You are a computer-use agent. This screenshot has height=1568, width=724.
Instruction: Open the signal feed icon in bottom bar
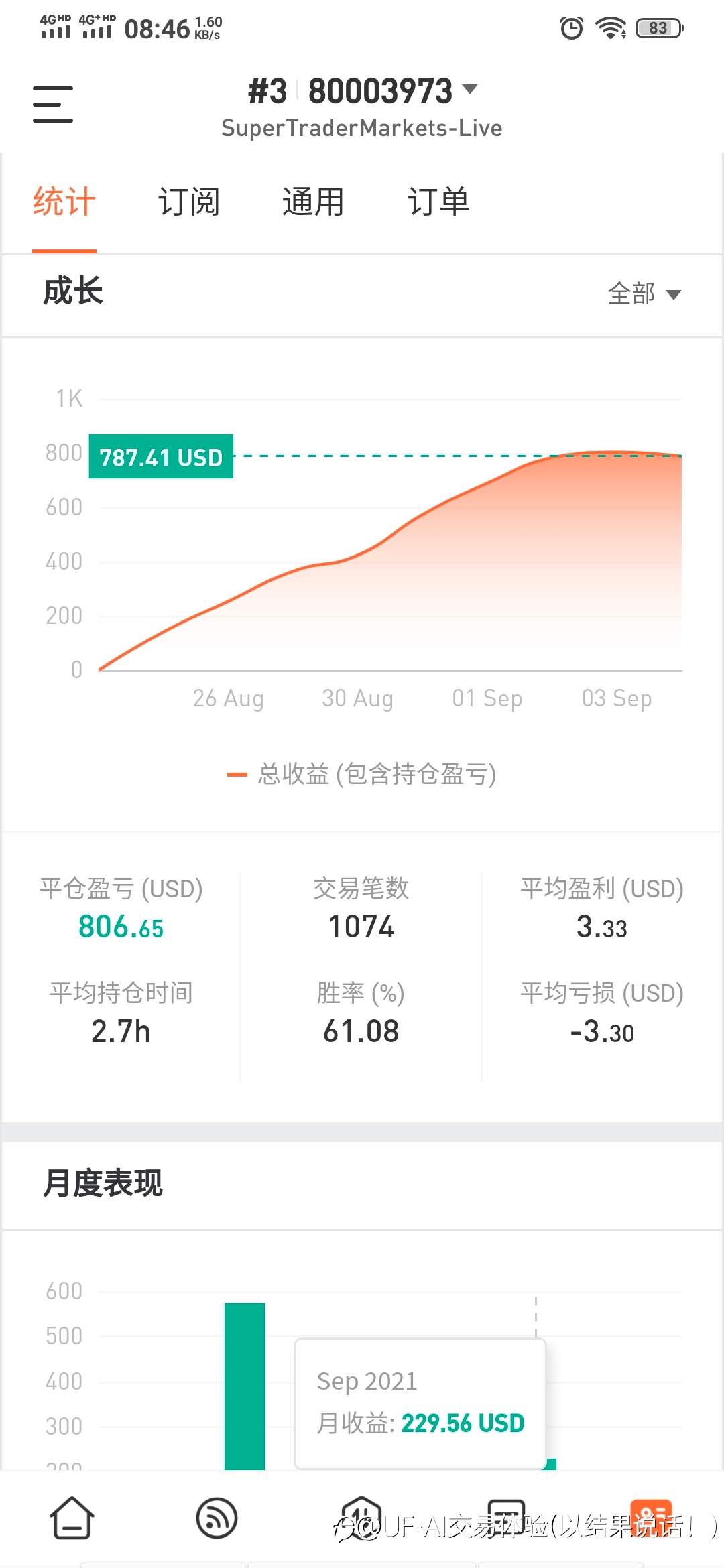tap(217, 1518)
